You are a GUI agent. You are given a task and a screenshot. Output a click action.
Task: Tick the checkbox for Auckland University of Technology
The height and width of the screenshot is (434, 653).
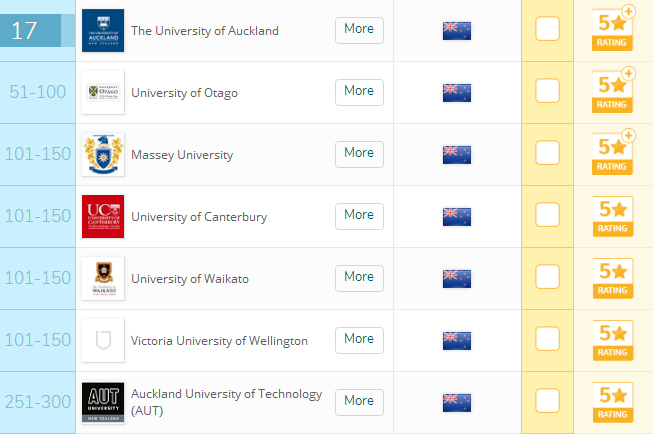(x=547, y=402)
